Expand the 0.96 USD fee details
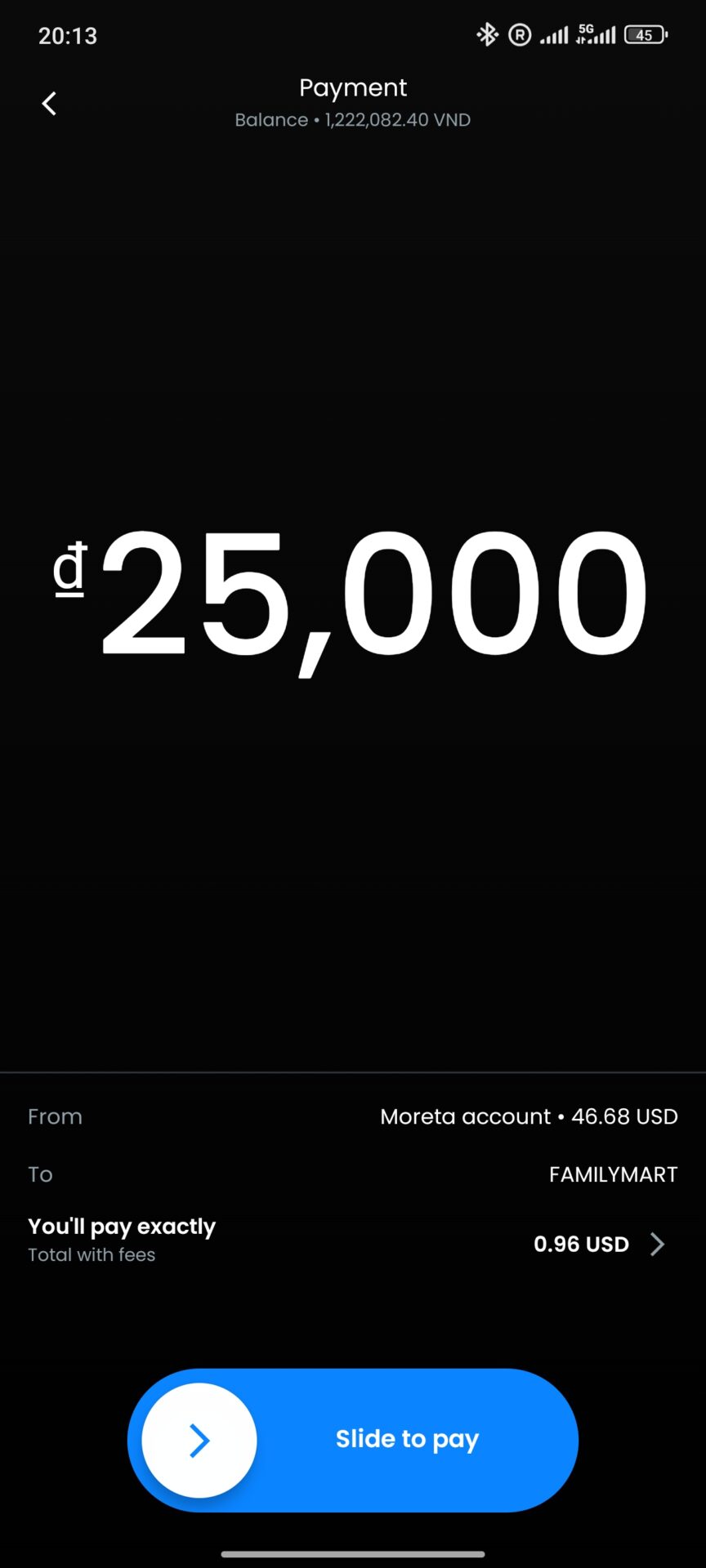 tap(656, 1244)
